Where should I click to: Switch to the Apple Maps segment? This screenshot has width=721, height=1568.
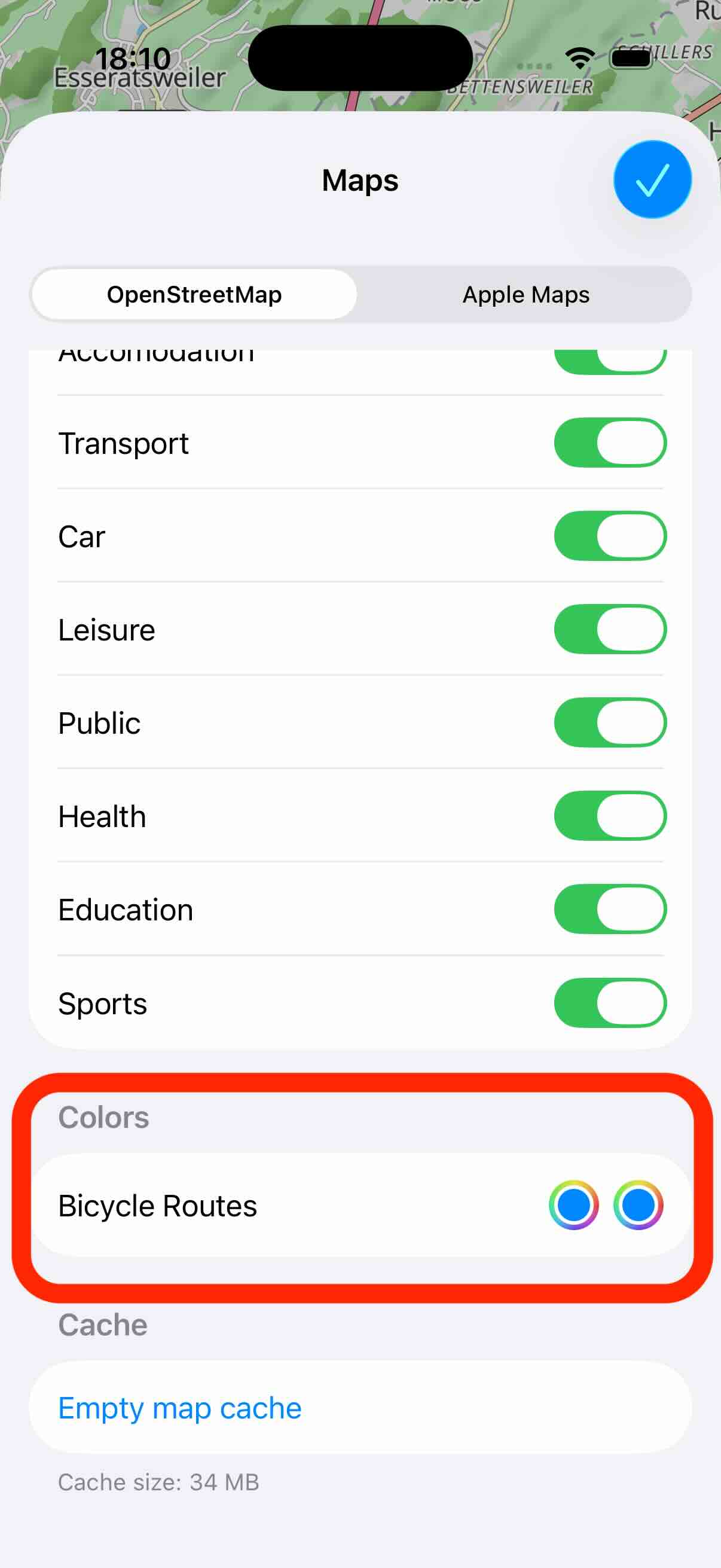pyautogui.click(x=526, y=295)
